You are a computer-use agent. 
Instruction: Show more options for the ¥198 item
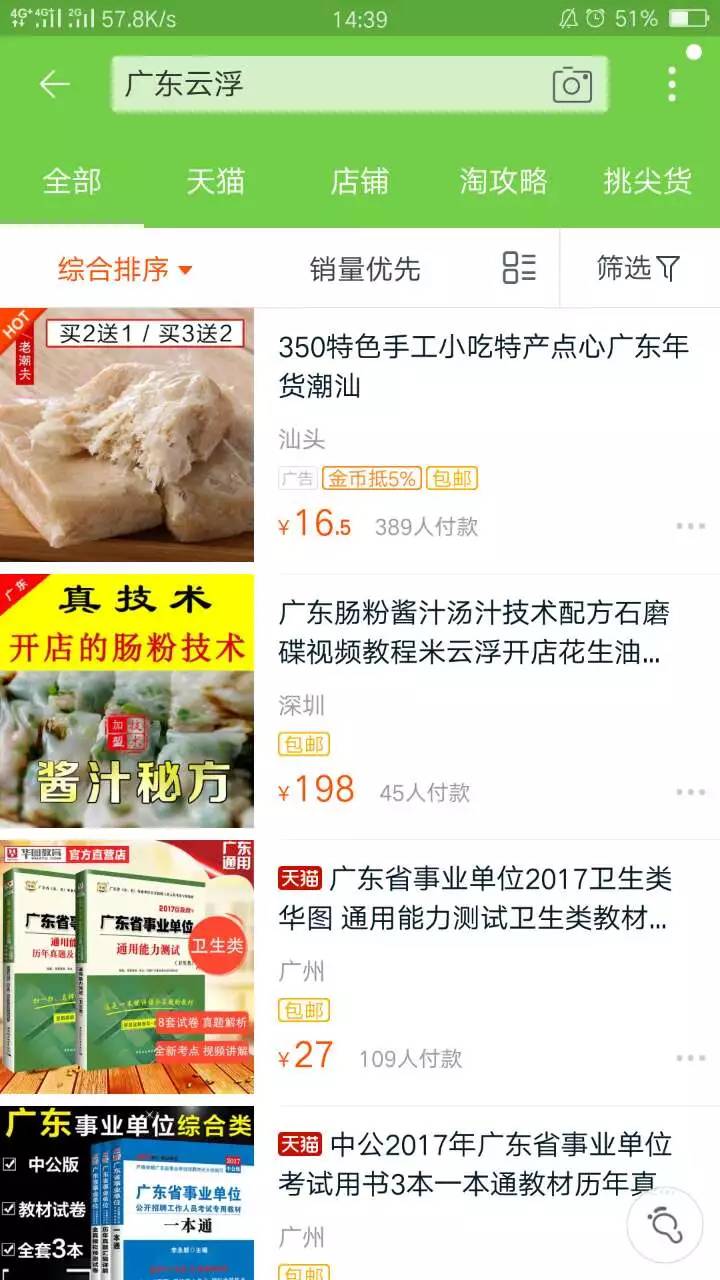click(690, 792)
